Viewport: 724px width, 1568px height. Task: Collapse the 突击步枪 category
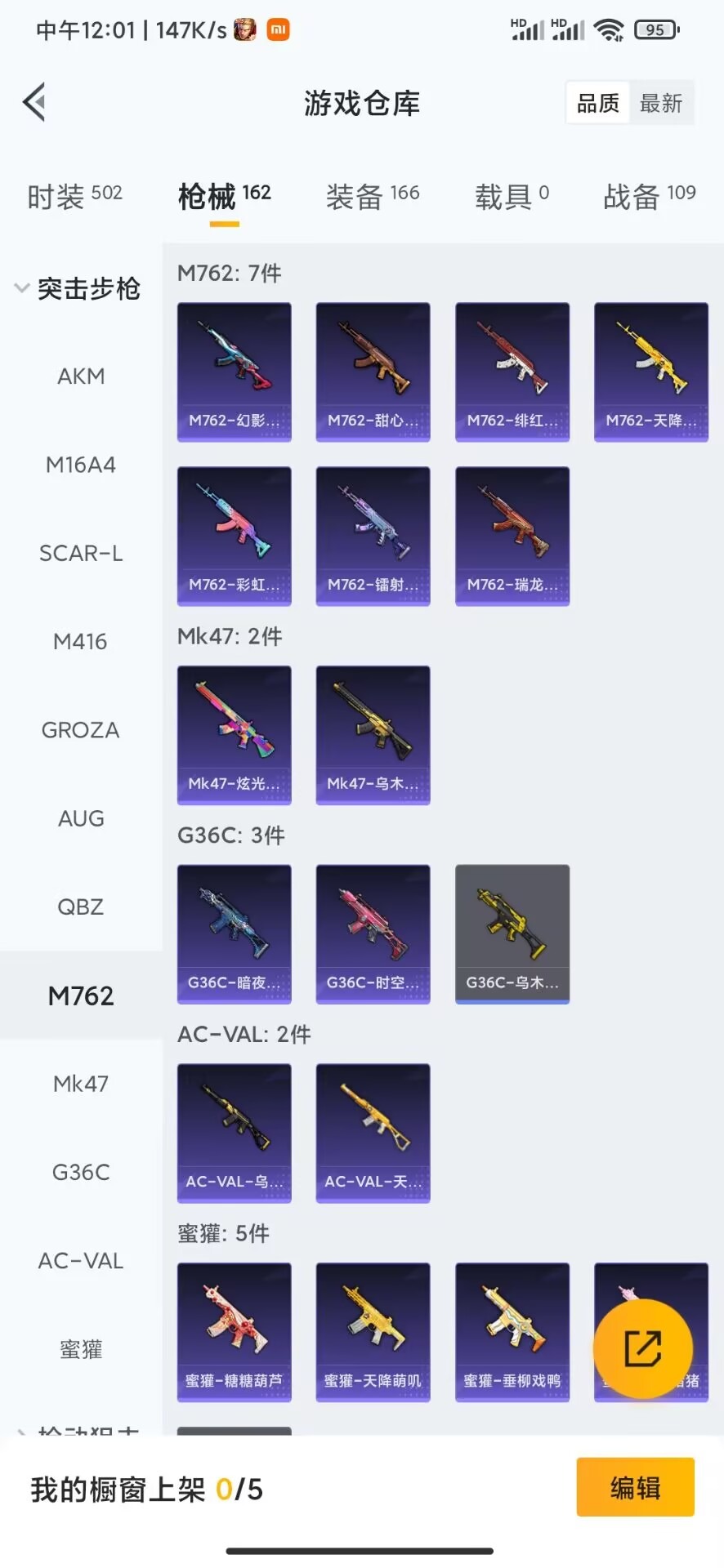pyautogui.click(x=78, y=288)
